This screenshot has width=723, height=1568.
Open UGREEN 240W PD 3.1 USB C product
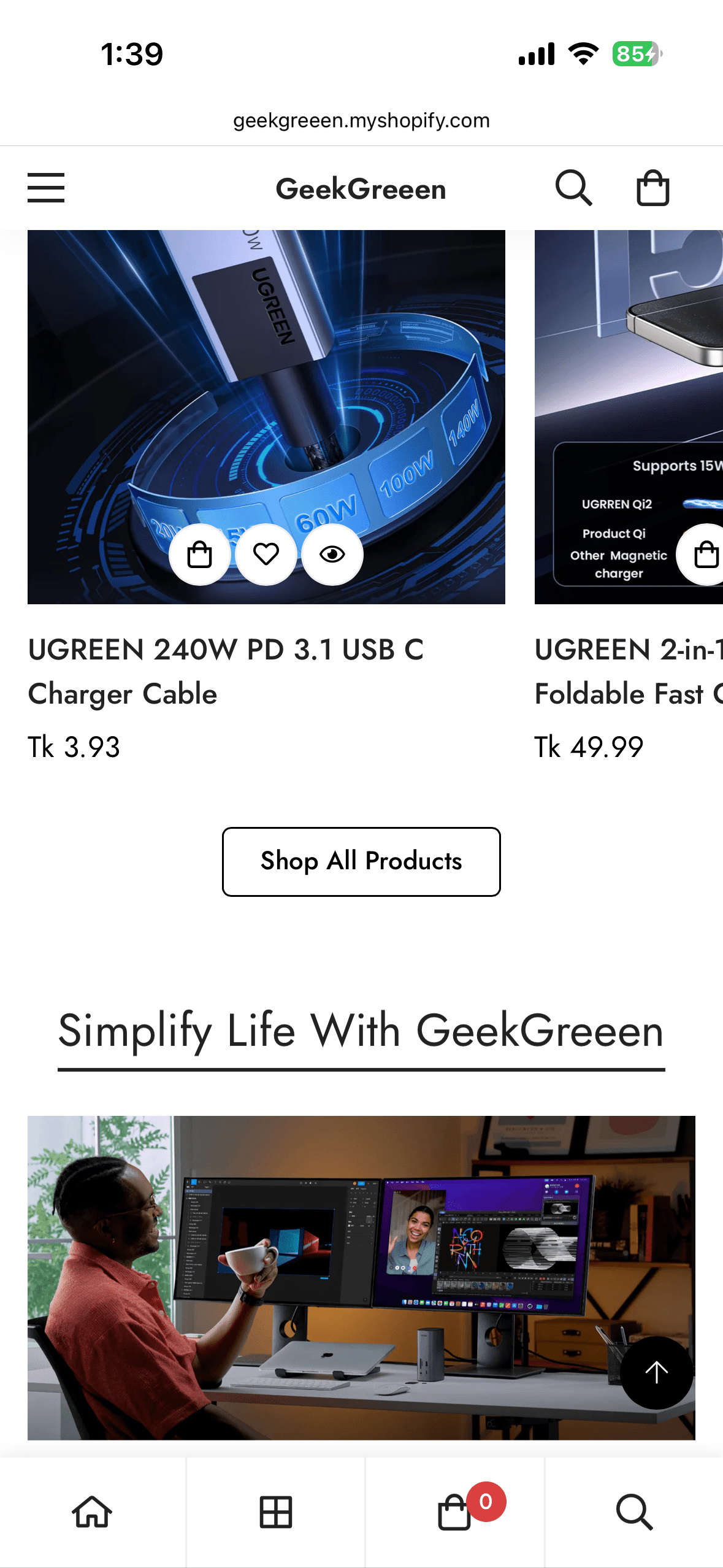226,671
